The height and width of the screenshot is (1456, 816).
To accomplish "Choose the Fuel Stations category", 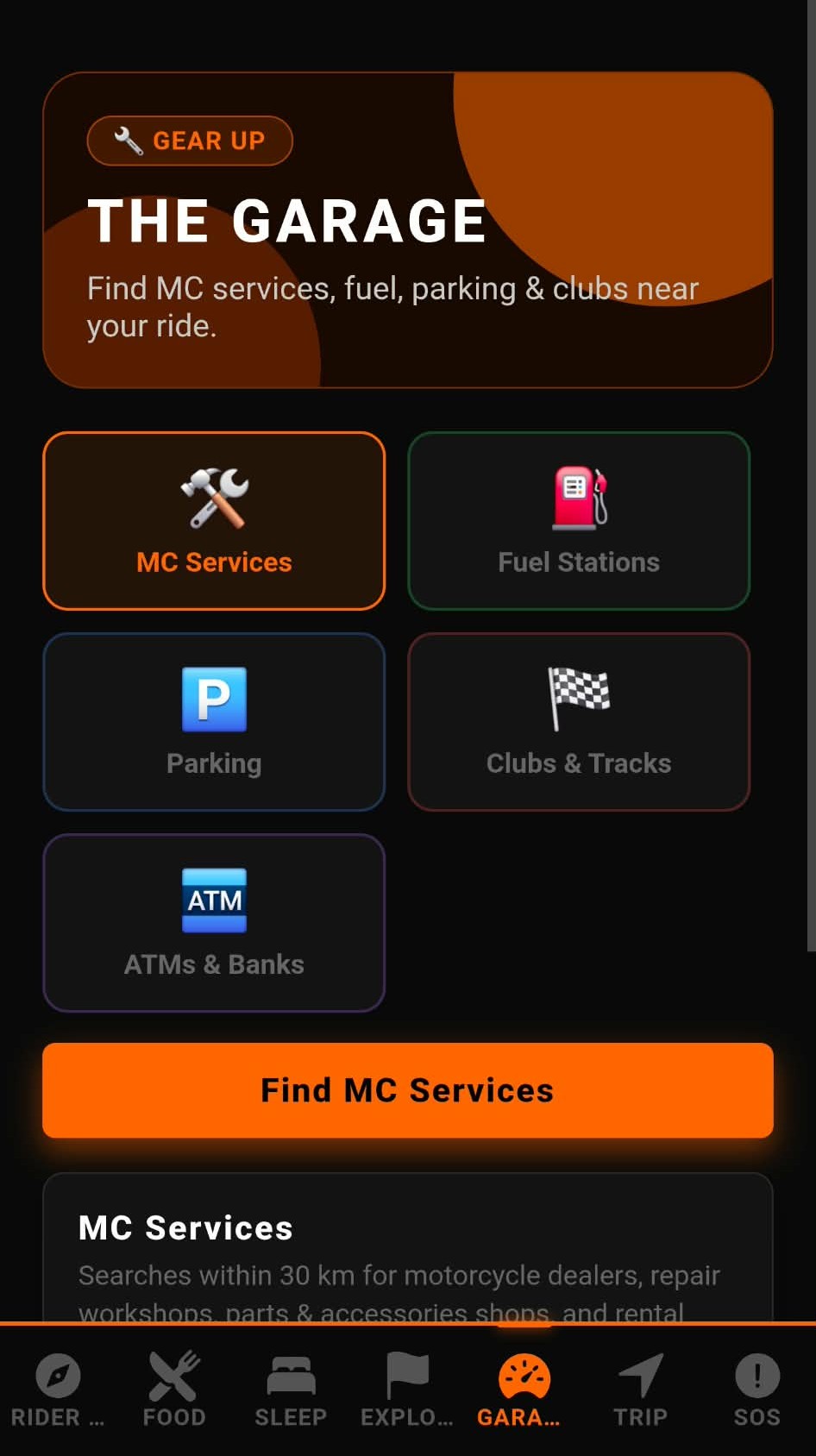I will [579, 521].
